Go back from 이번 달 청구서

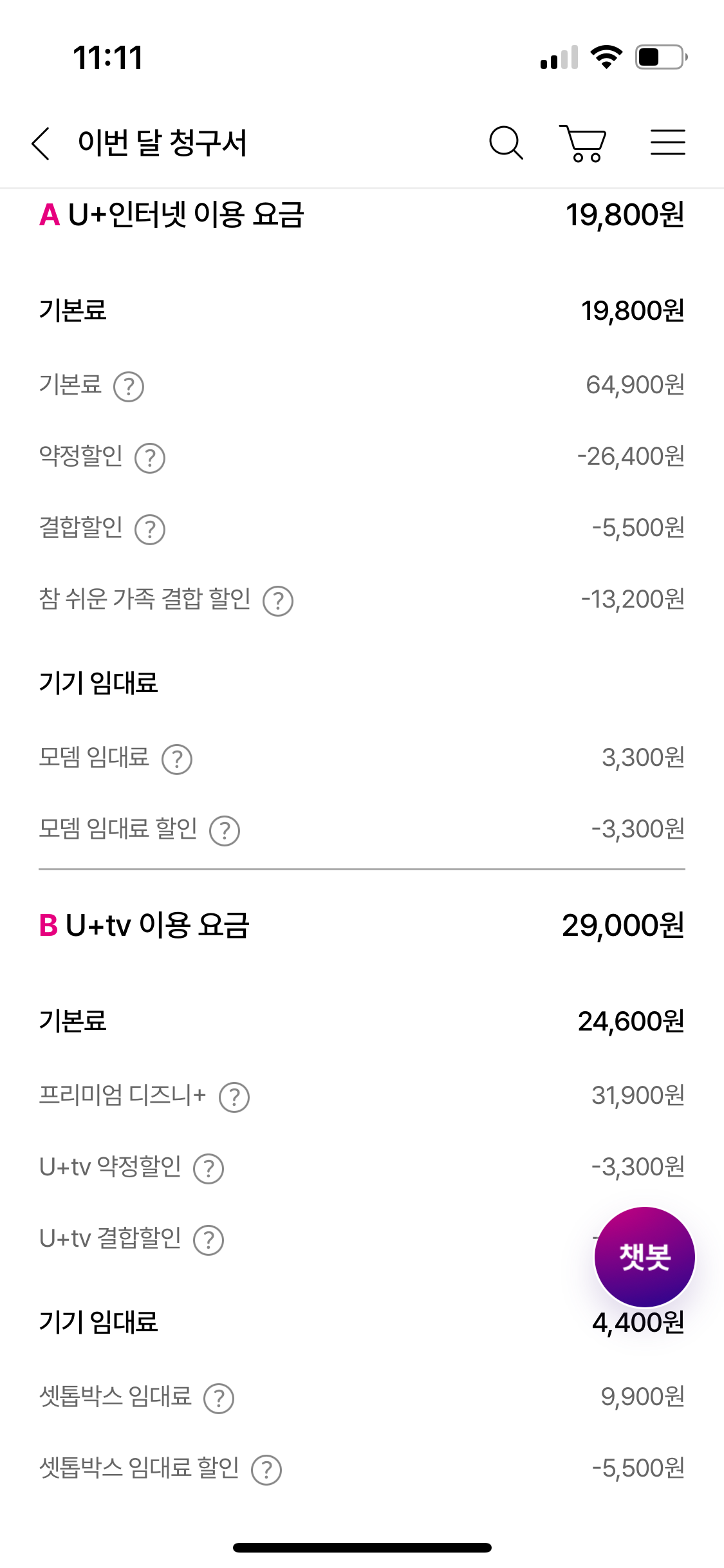(x=41, y=143)
